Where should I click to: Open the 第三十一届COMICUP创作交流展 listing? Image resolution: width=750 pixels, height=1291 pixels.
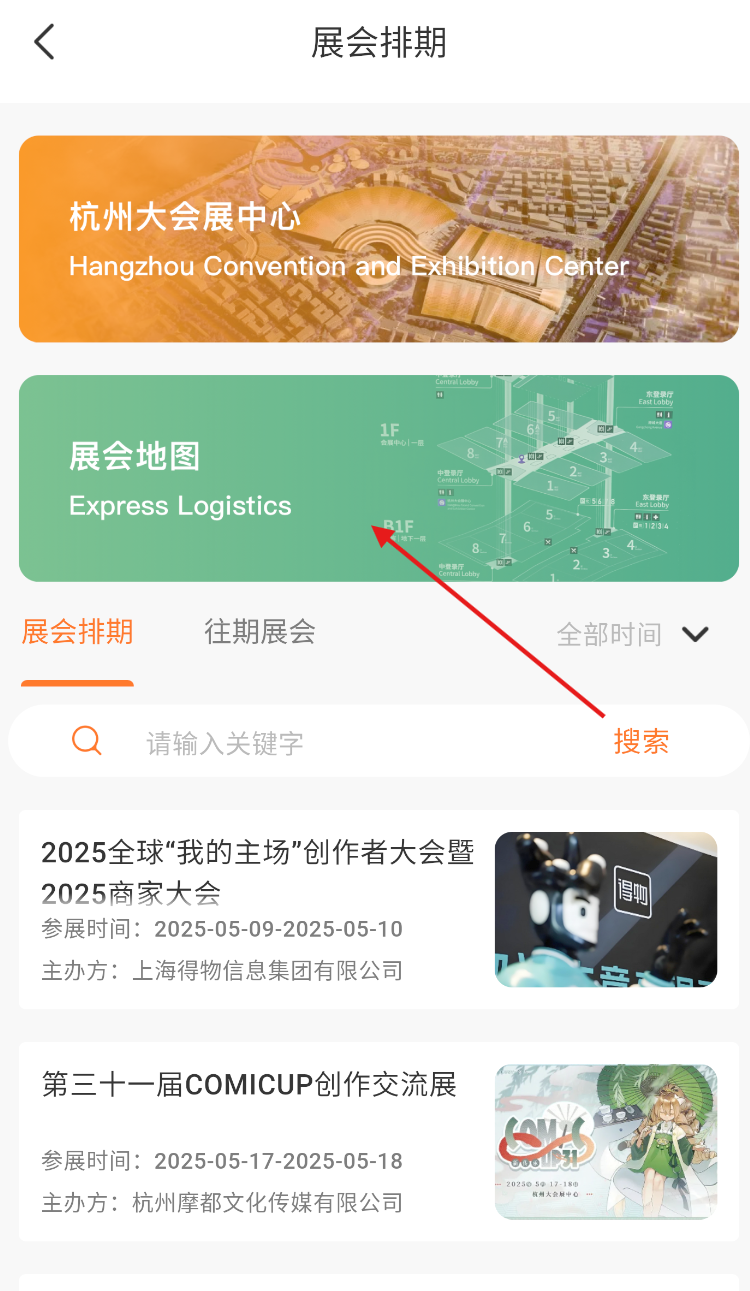pos(378,1141)
